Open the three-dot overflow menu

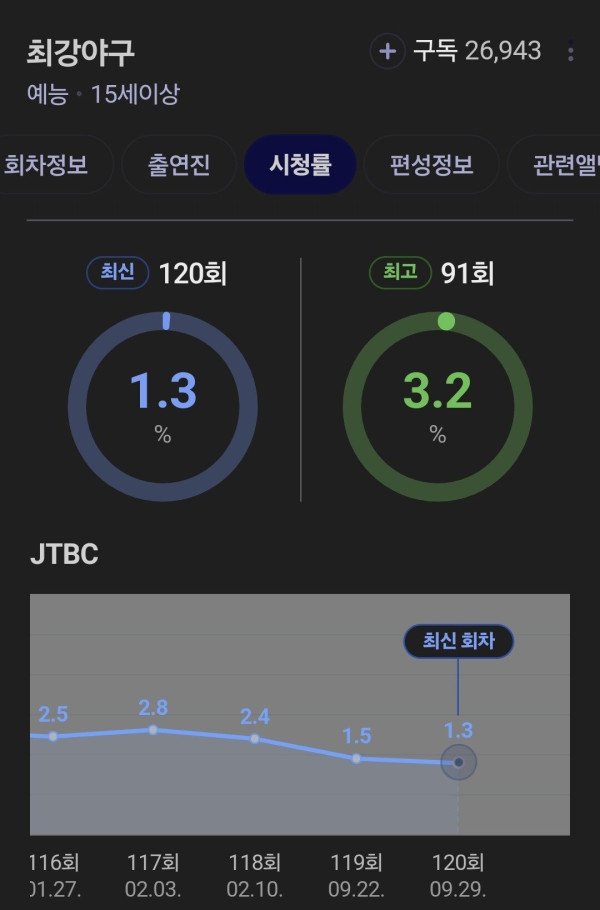tap(571, 52)
